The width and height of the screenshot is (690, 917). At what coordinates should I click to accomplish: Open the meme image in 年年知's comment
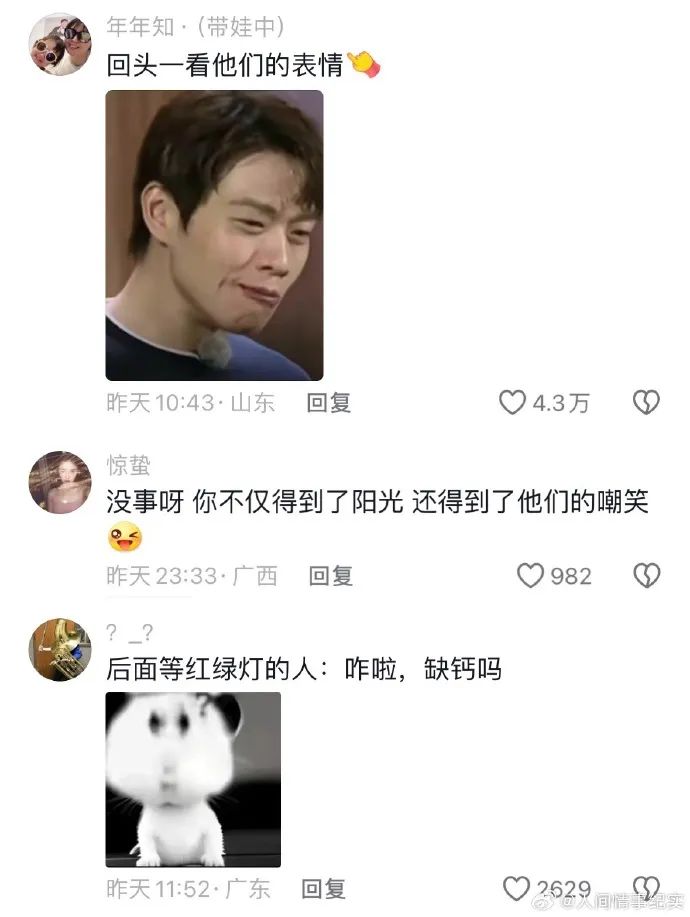(214, 235)
